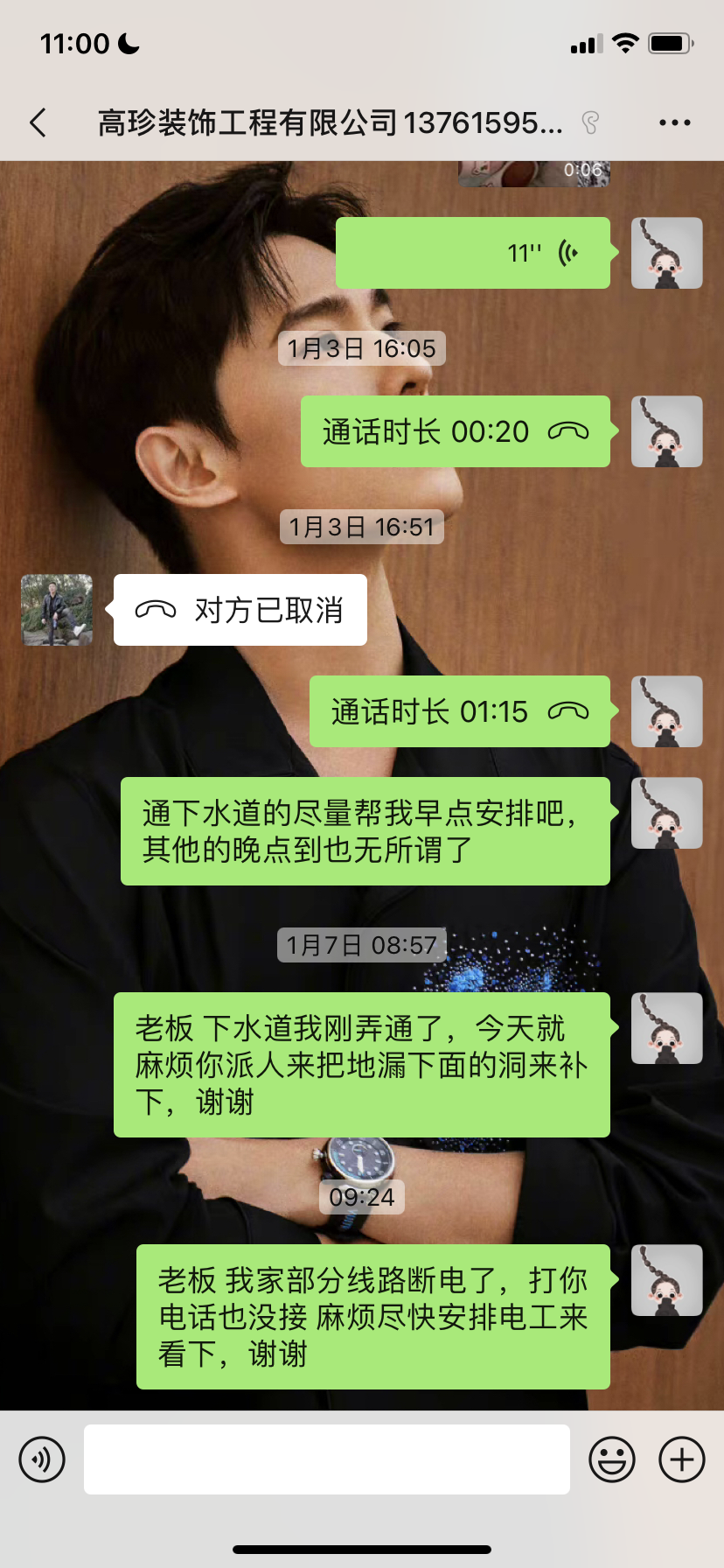Open the plus attachments menu
The height and width of the screenshot is (1568, 724).
click(x=681, y=1459)
